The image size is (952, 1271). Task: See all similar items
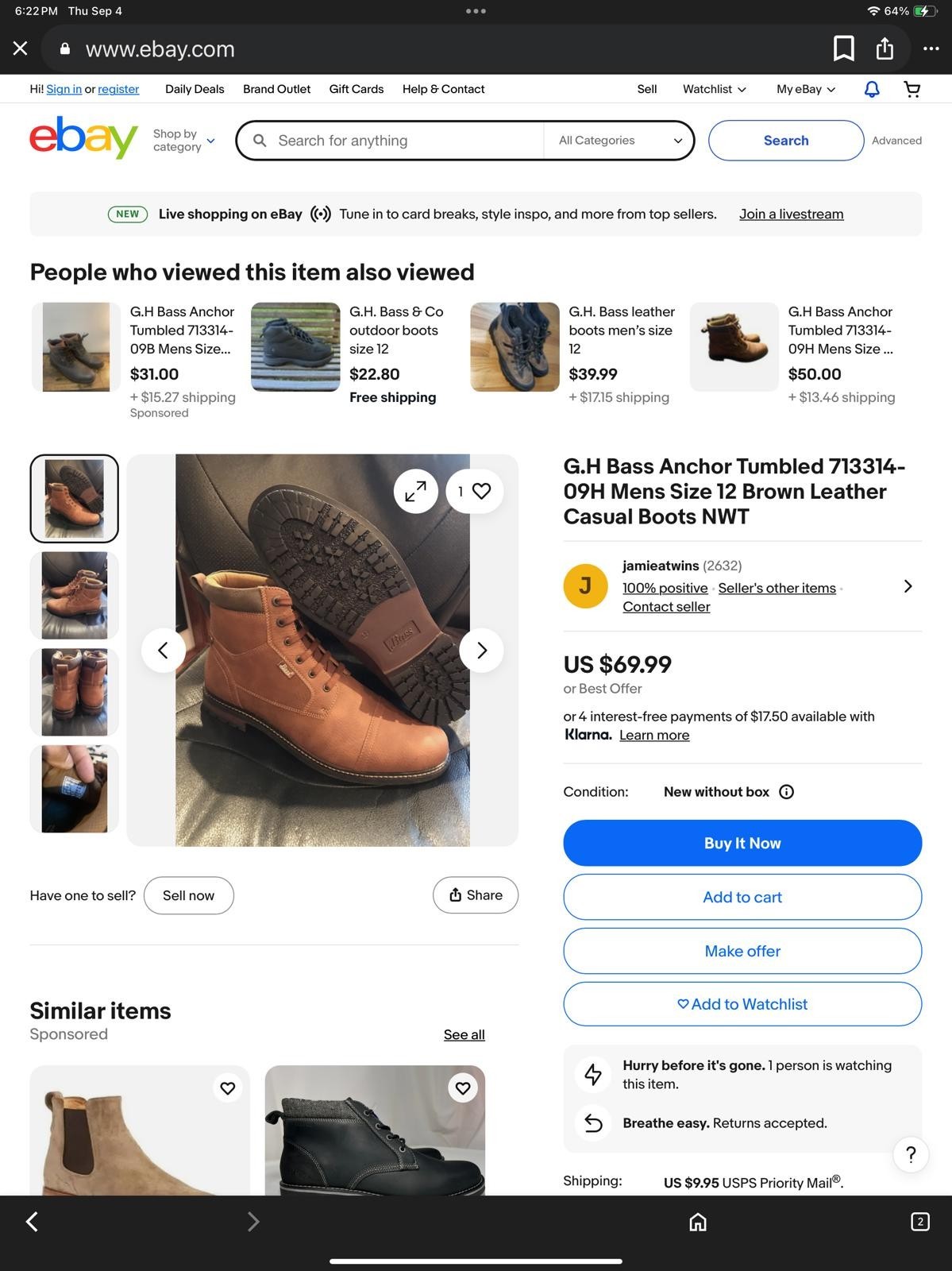pyautogui.click(x=464, y=1034)
